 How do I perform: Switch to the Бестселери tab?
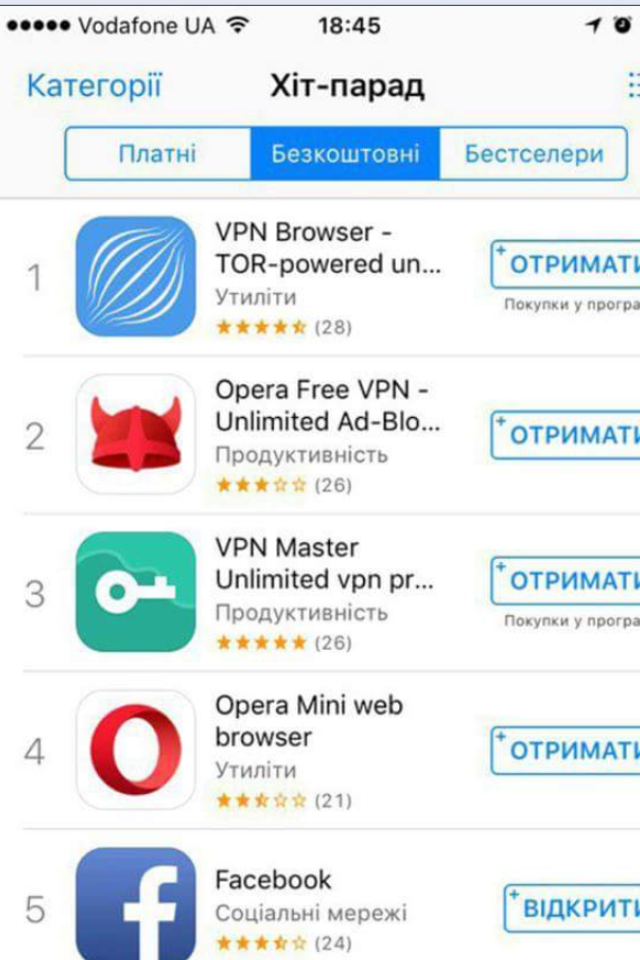pyautogui.click(x=534, y=154)
